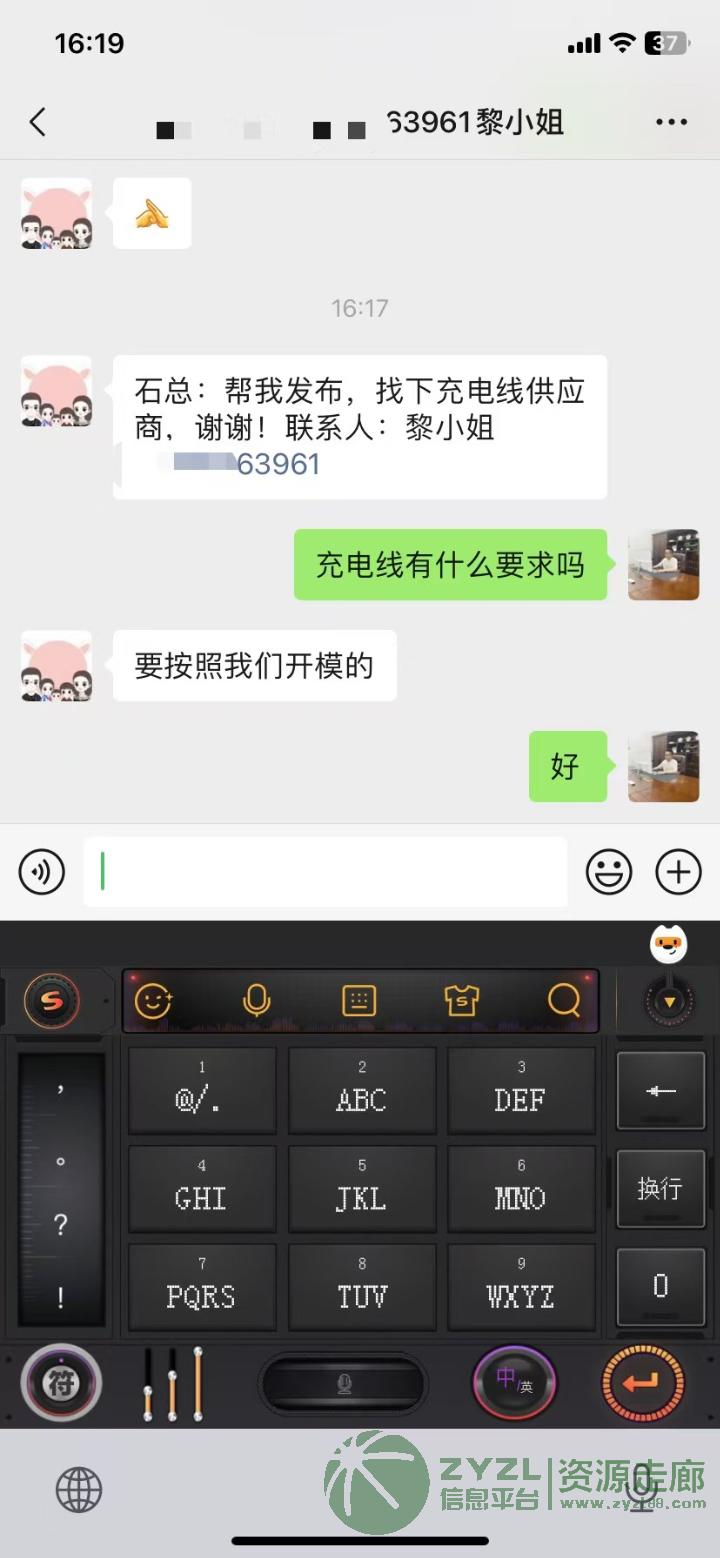Open the emoji sticker panel
The width and height of the screenshot is (720, 1558).
[x=609, y=872]
